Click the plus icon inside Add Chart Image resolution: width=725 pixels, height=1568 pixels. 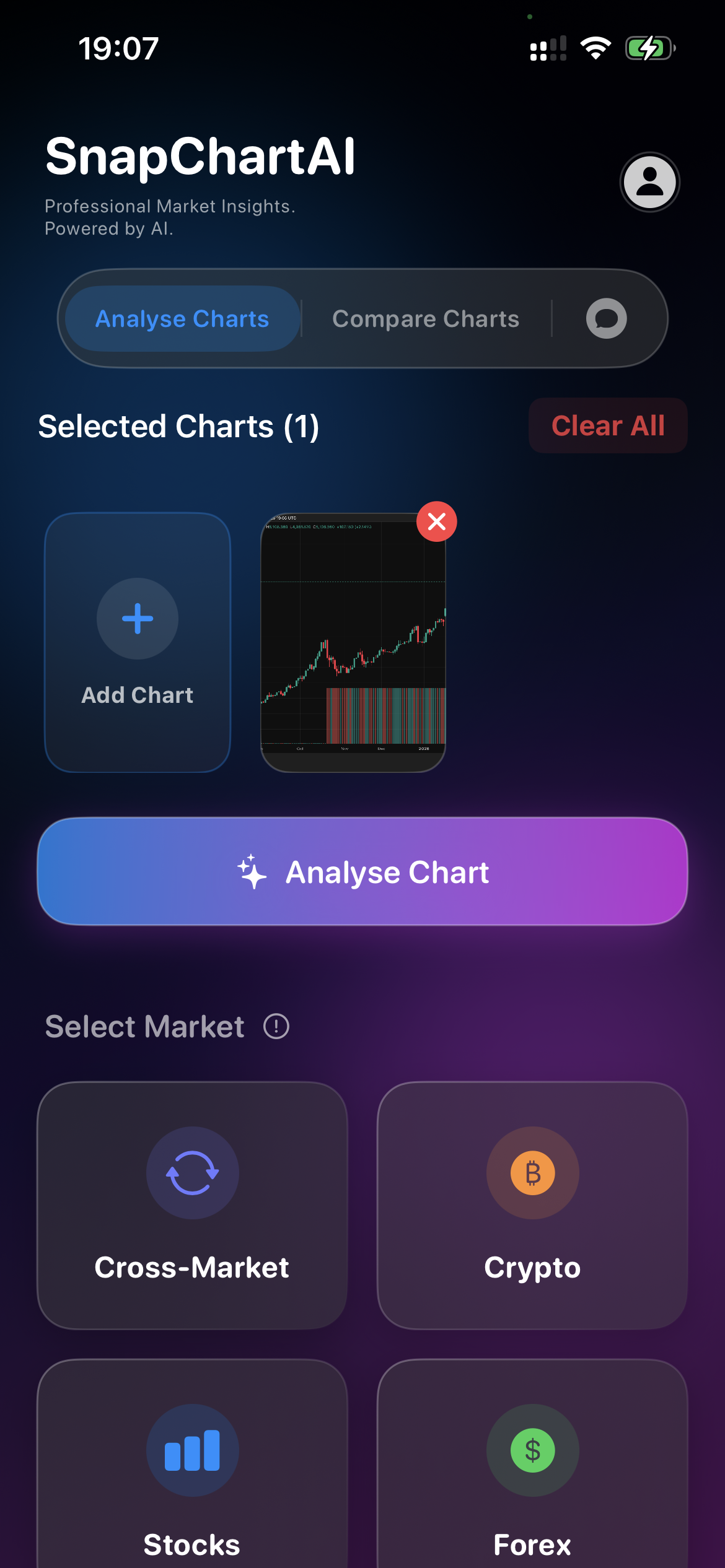[137, 619]
